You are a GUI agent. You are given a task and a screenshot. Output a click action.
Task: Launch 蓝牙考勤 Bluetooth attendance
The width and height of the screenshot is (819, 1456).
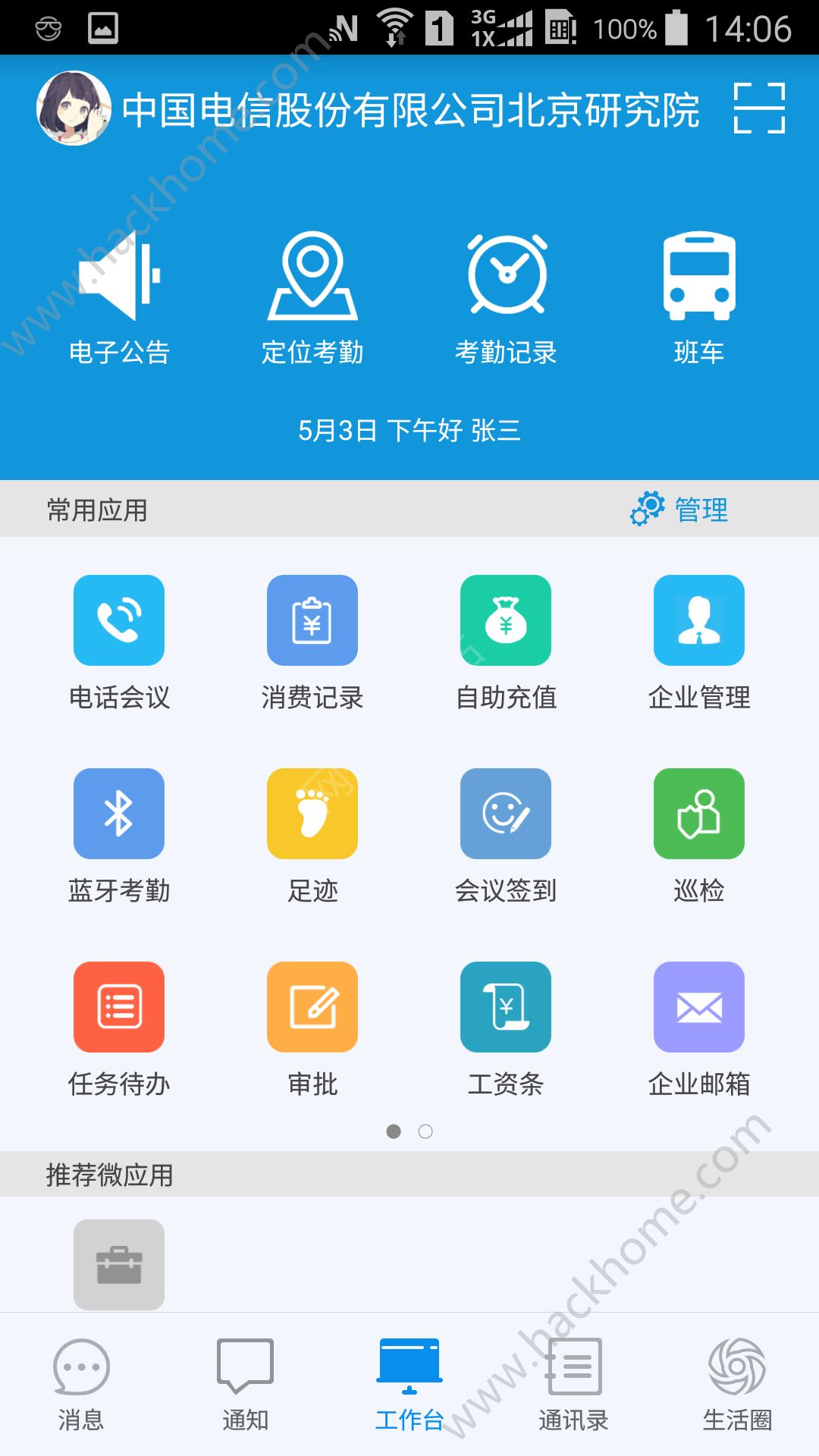tap(119, 814)
